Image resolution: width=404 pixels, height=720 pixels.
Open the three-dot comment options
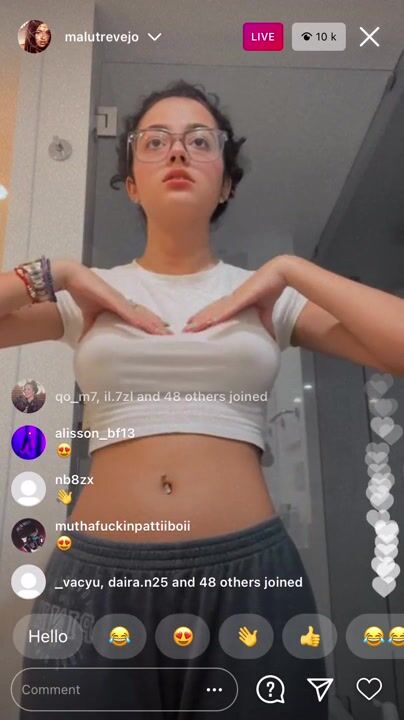214,690
